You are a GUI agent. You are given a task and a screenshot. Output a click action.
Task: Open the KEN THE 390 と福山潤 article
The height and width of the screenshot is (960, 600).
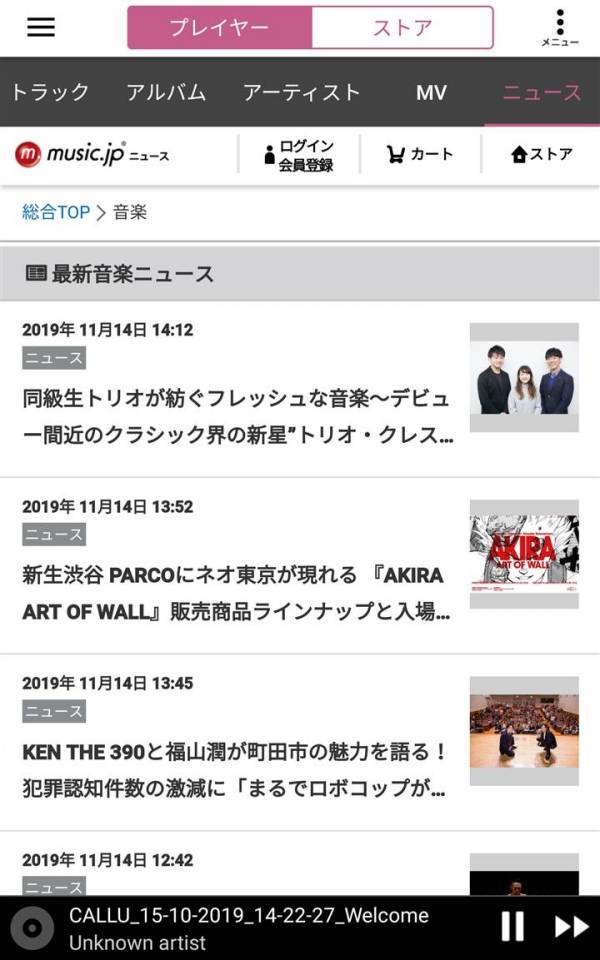237,770
